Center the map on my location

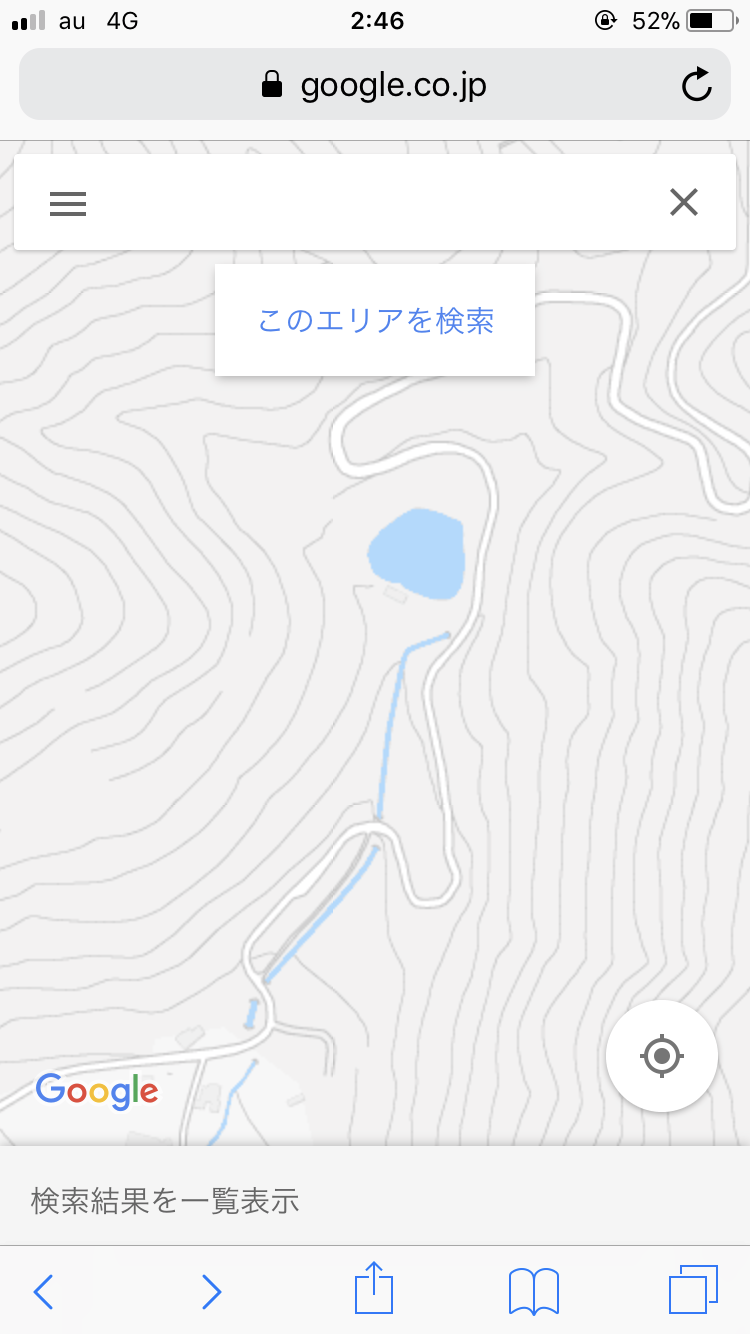tap(661, 1056)
